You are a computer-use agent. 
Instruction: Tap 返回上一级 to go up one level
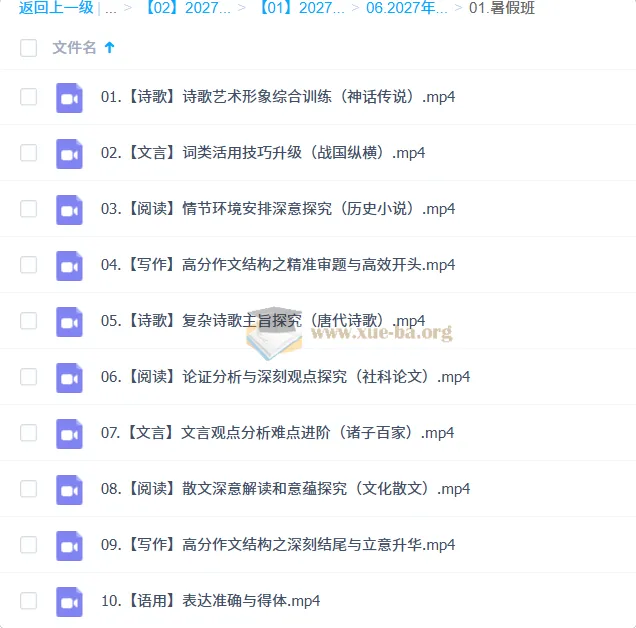point(56,8)
